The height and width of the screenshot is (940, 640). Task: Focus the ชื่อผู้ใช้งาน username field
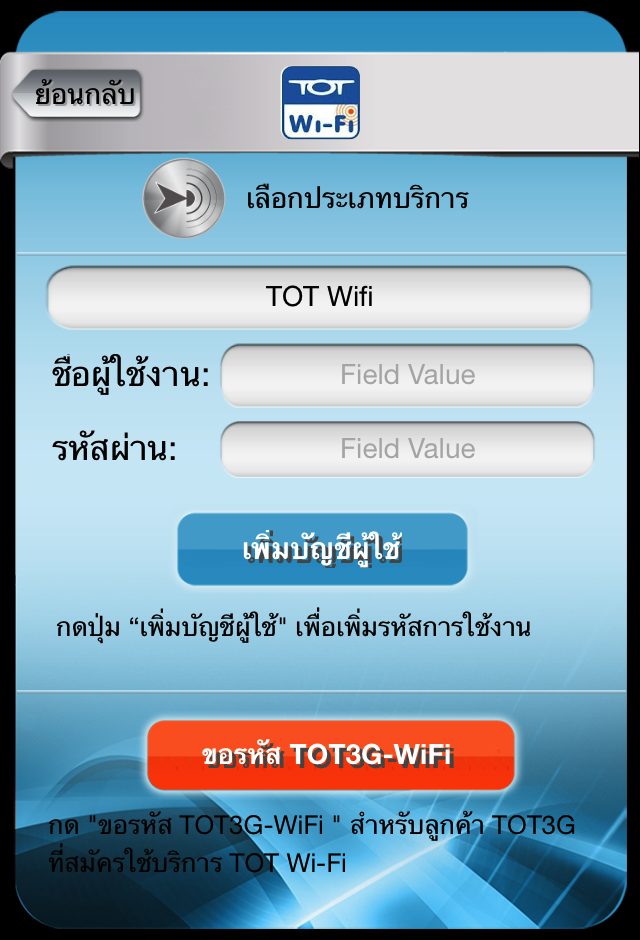[407, 375]
